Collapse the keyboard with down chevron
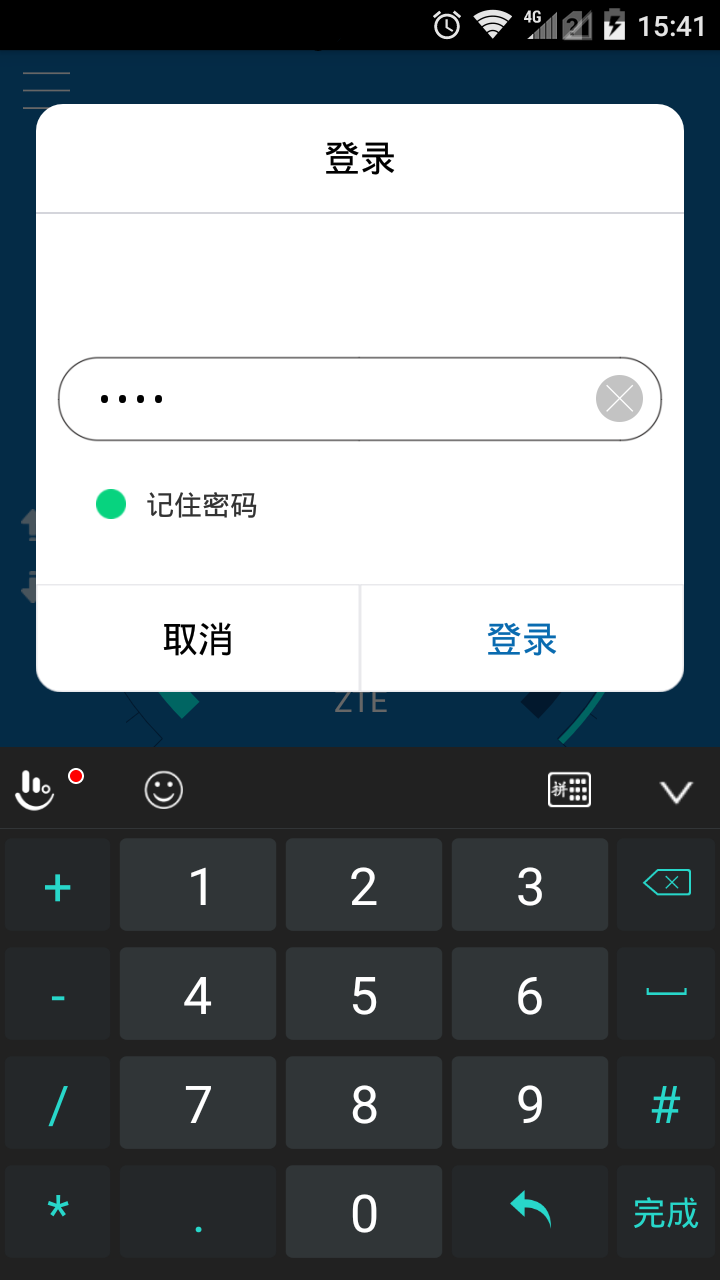The width and height of the screenshot is (720, 1280). (676, 792)
